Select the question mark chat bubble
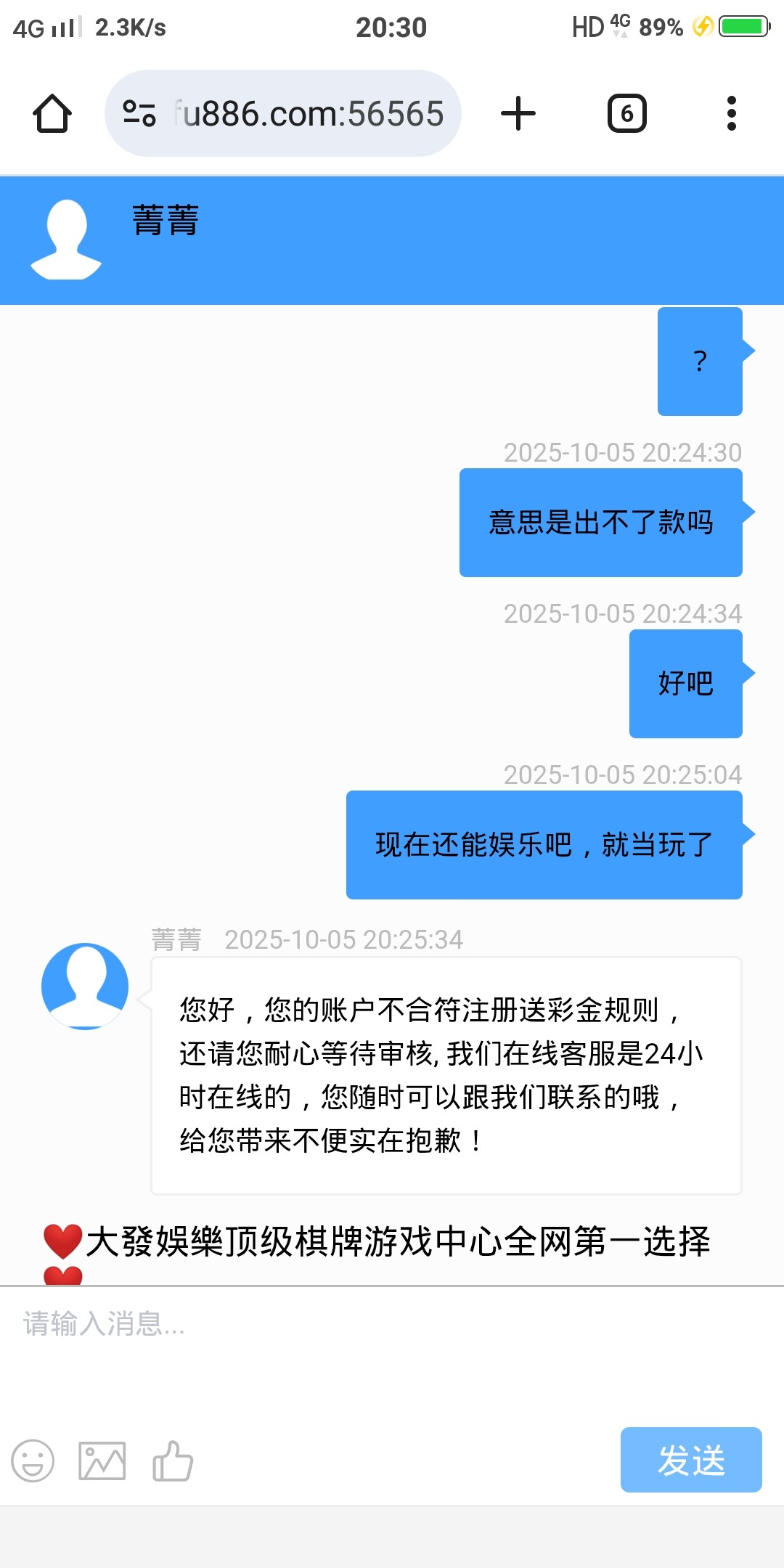Image resolution: width=784 pixels, height=1568 pixels. click(x=699, y=361)
